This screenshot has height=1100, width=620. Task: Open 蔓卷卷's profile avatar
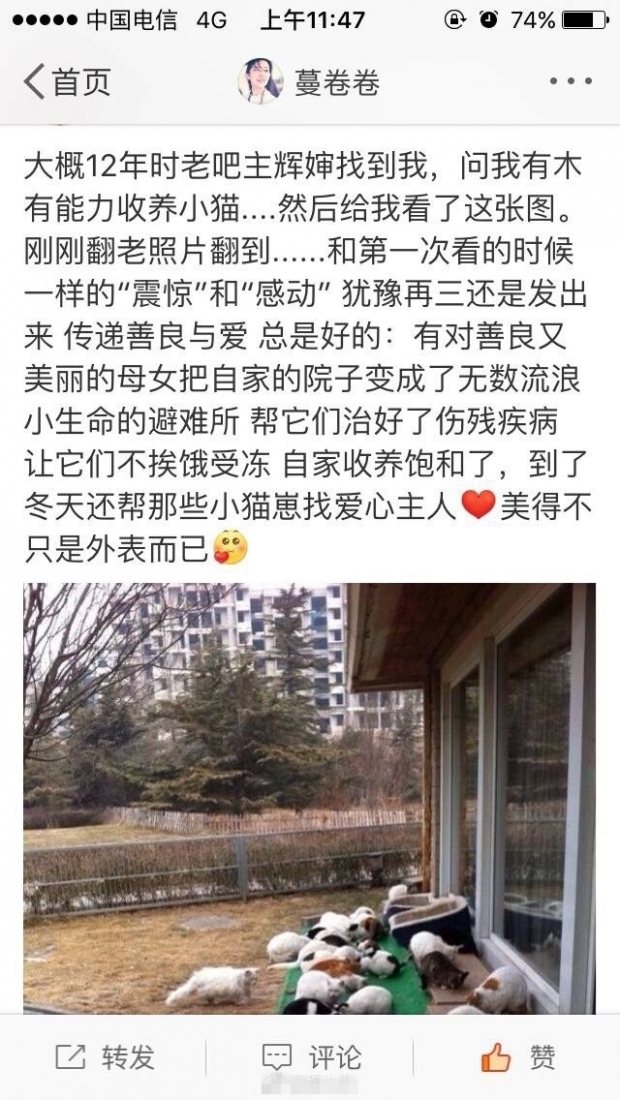click(260, 81)
